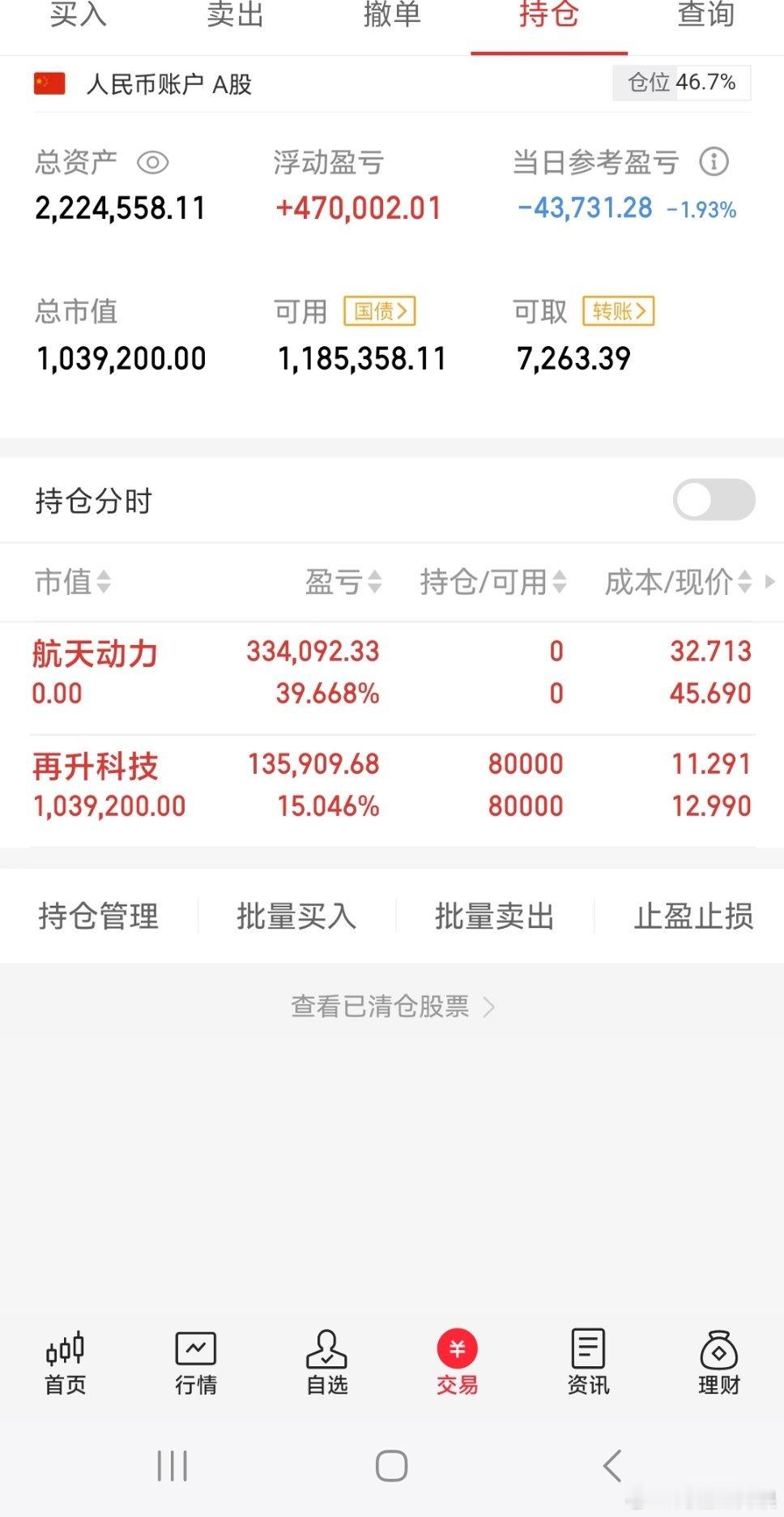Enable the 持仓分时 switch
This screenshot has height=1517, width=784.
(714, 501)
